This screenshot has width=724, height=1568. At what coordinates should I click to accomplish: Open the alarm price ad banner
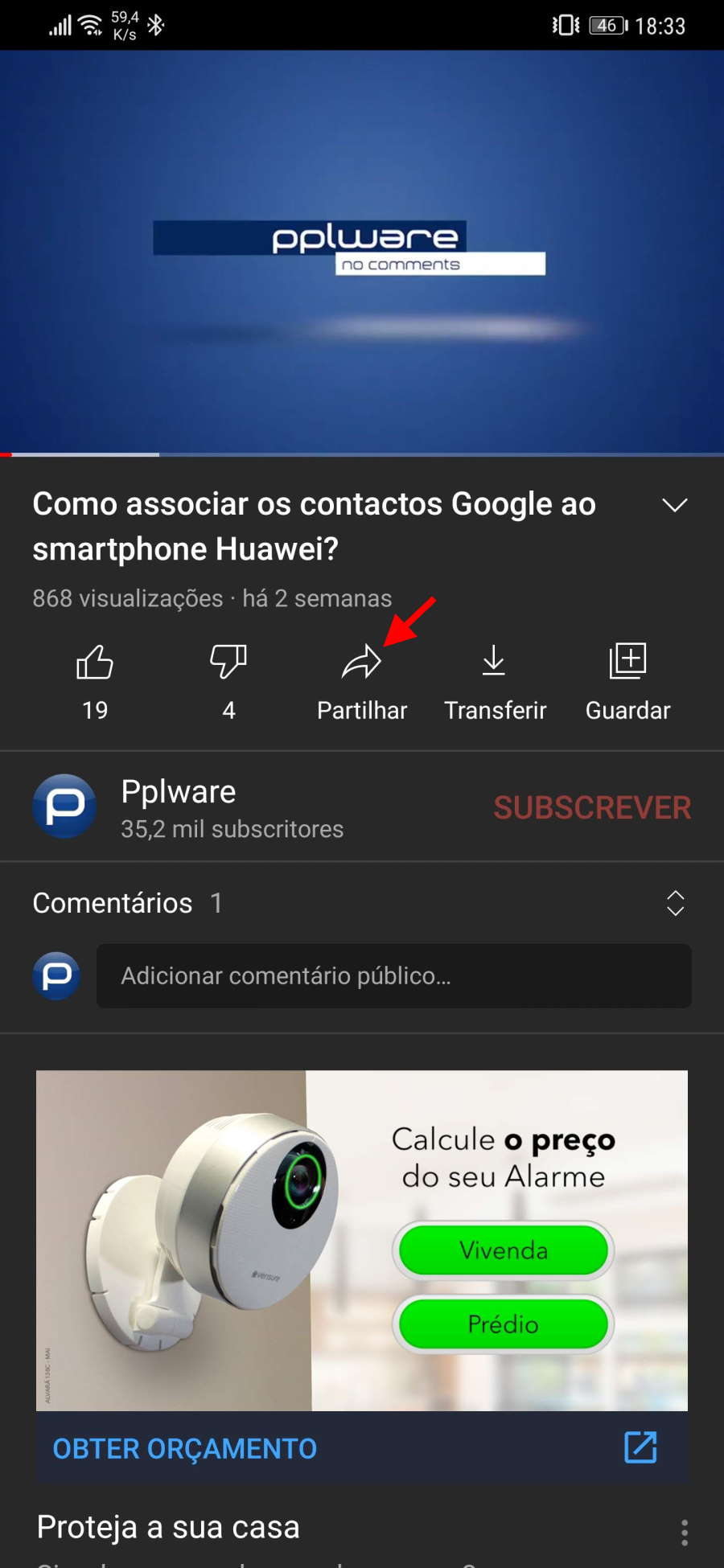pos(362,1240)
